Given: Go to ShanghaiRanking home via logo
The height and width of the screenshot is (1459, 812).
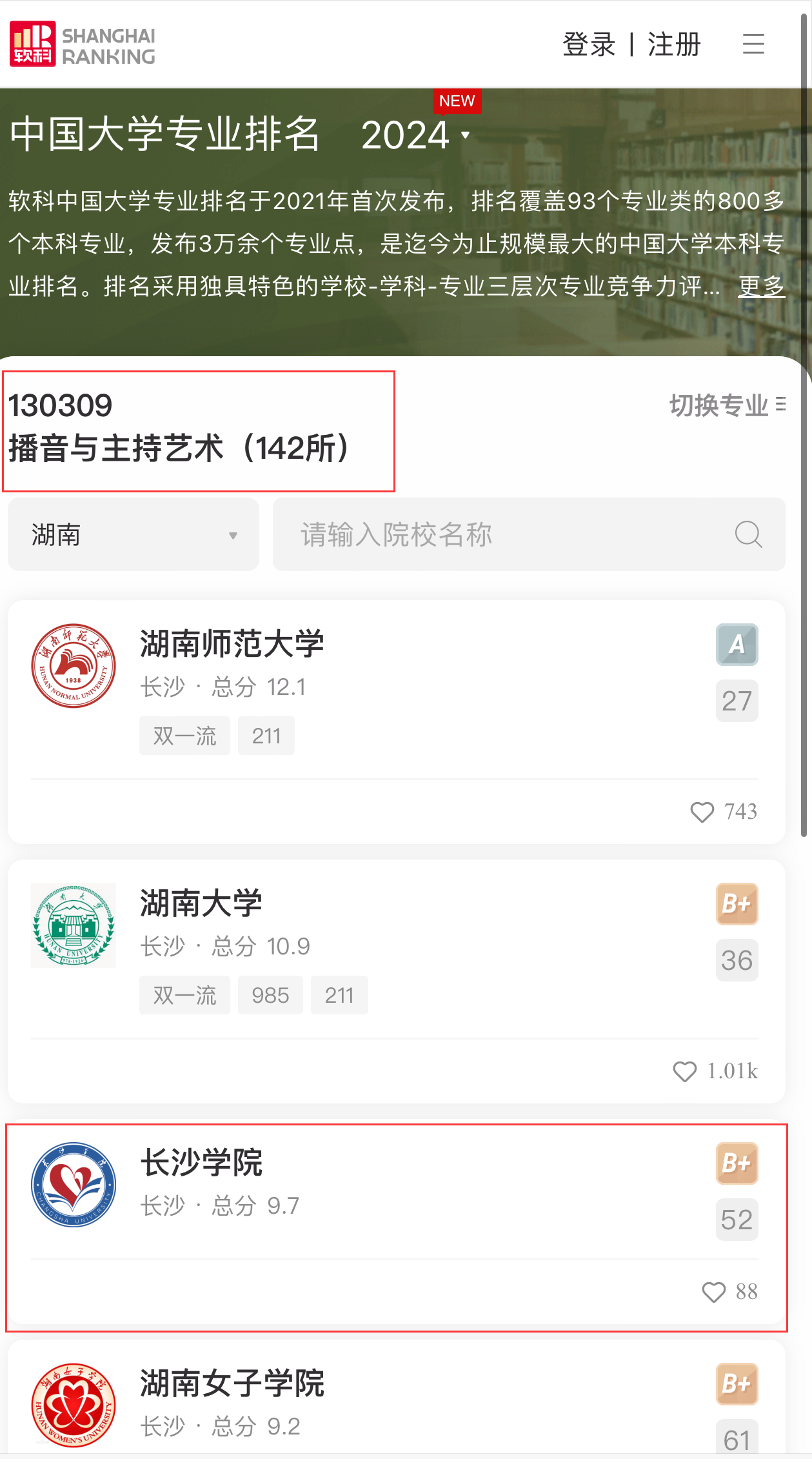Looking at the screenshot, I should pyautogui.click(x=83, y=45).
